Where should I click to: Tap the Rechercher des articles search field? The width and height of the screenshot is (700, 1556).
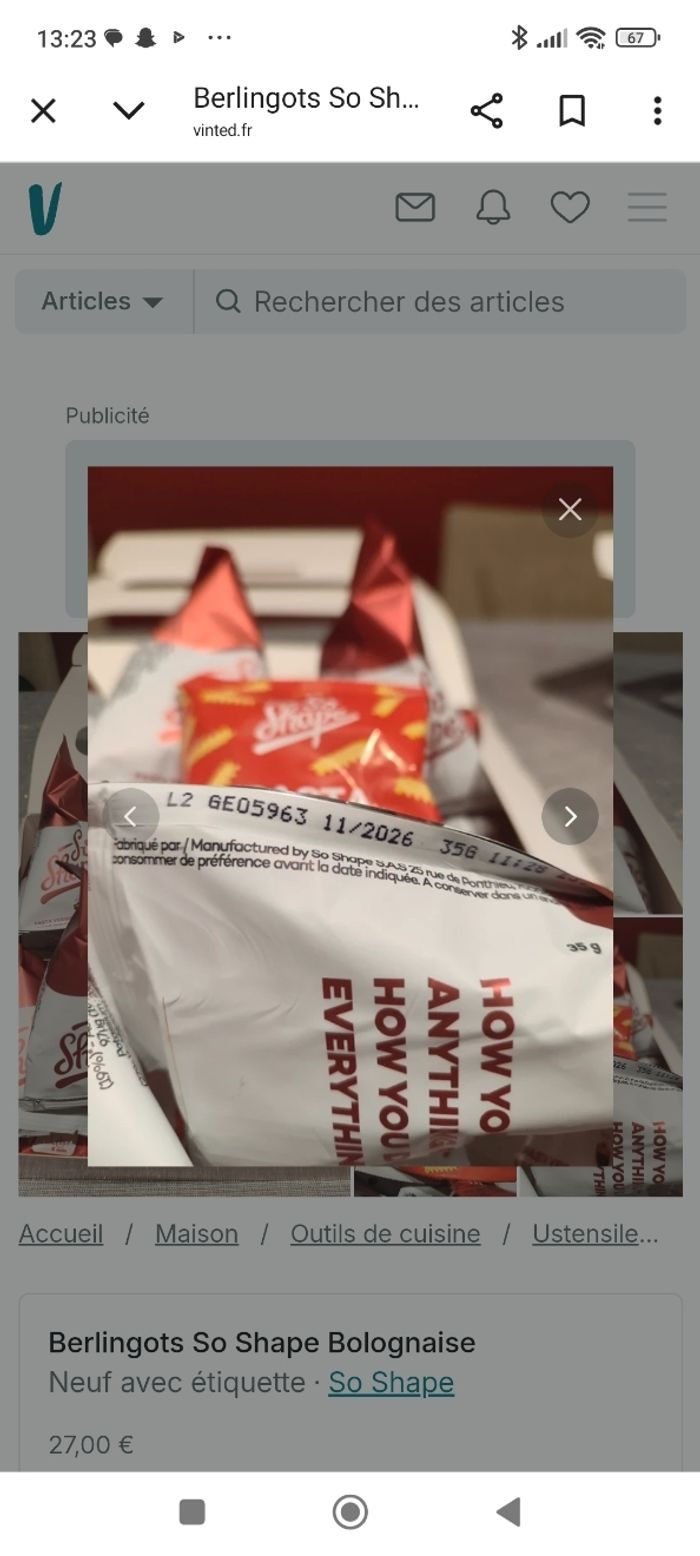click(440, 301)
